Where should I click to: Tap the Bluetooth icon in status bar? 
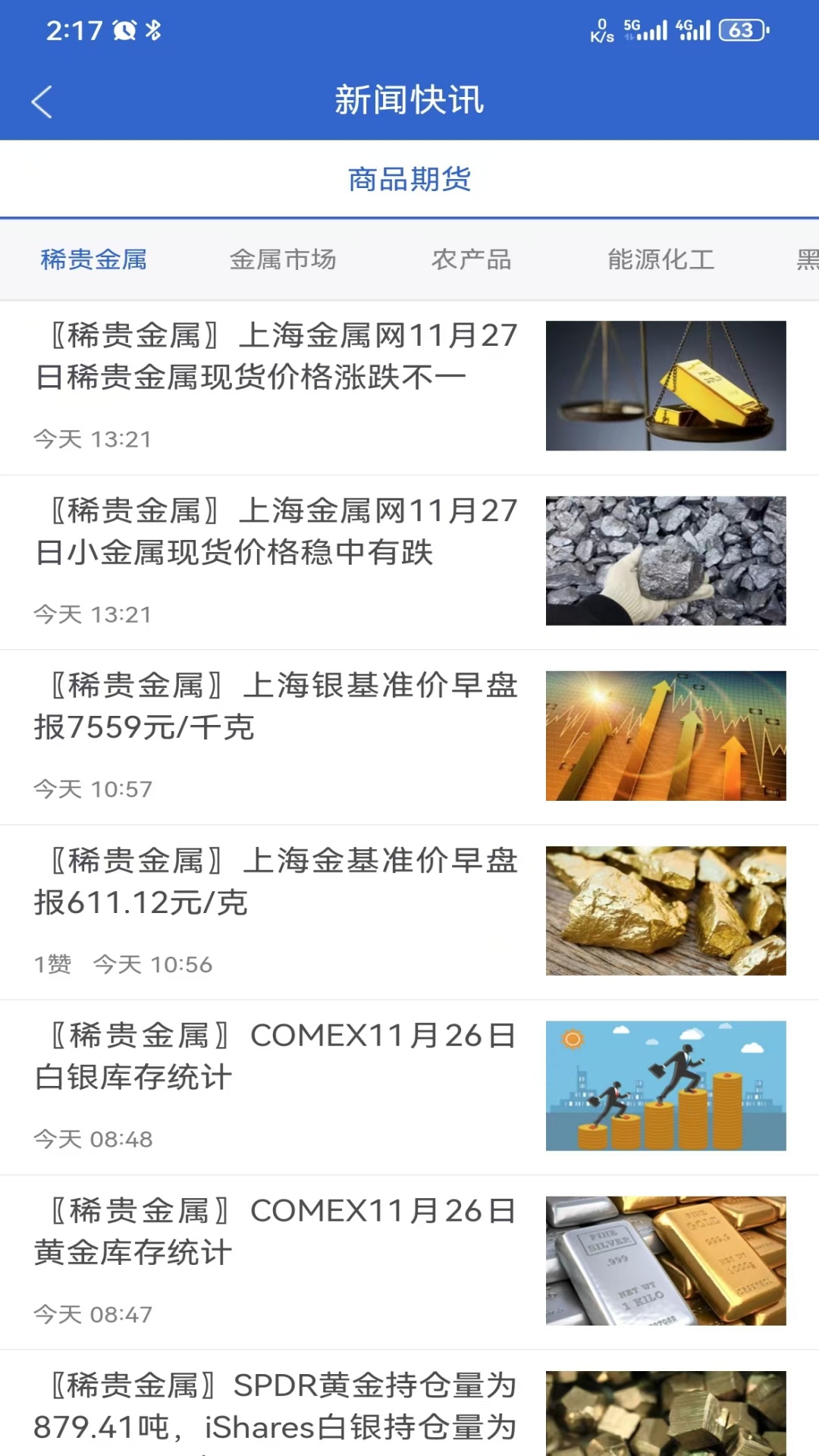(154, 30)
